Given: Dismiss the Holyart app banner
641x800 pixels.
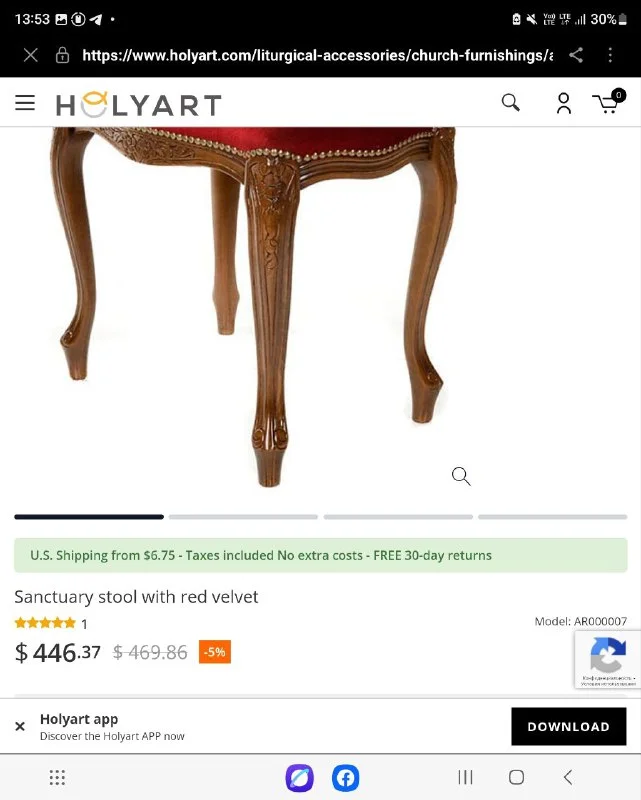Looking at the screenshot, I should click(20, 727).
